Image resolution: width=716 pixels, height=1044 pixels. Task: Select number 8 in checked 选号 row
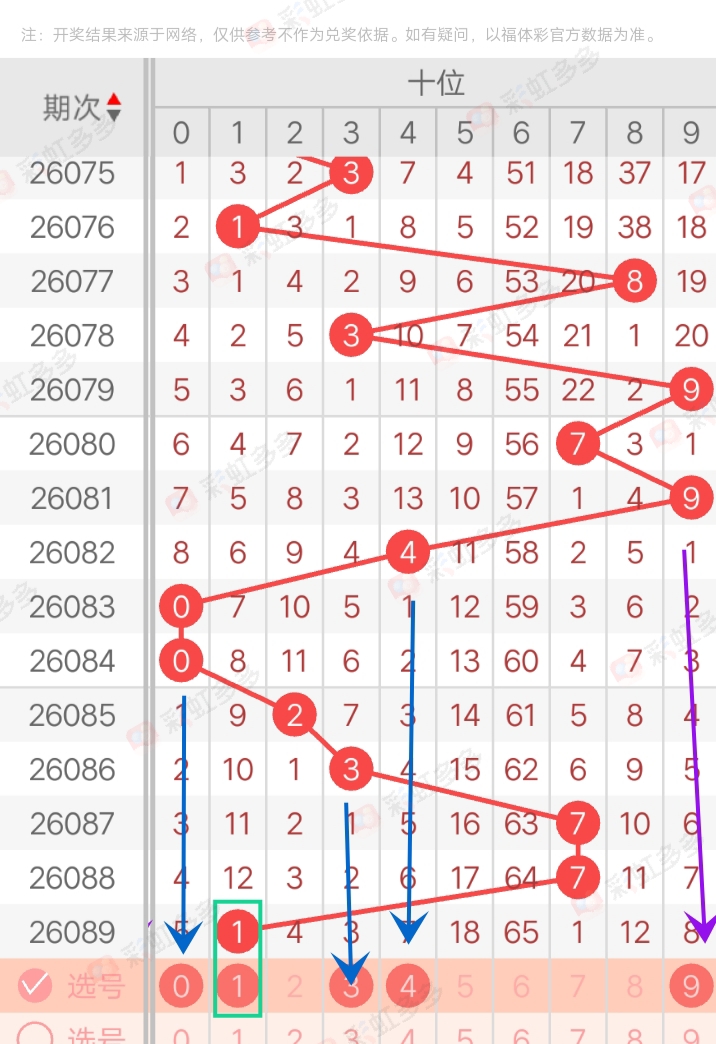(x=634, y=987)
